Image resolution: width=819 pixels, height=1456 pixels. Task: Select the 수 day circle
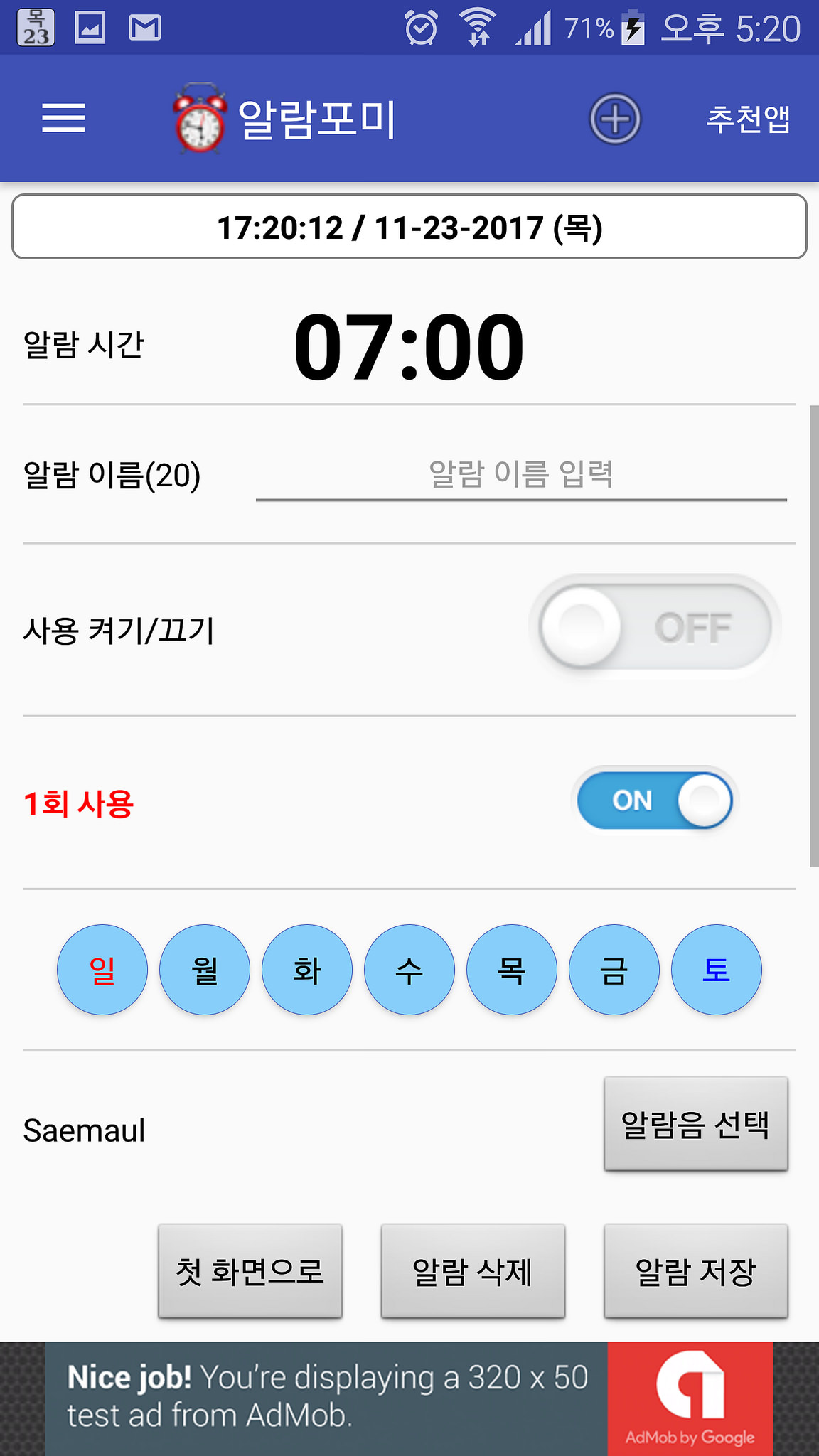click(x=409, y=970)
